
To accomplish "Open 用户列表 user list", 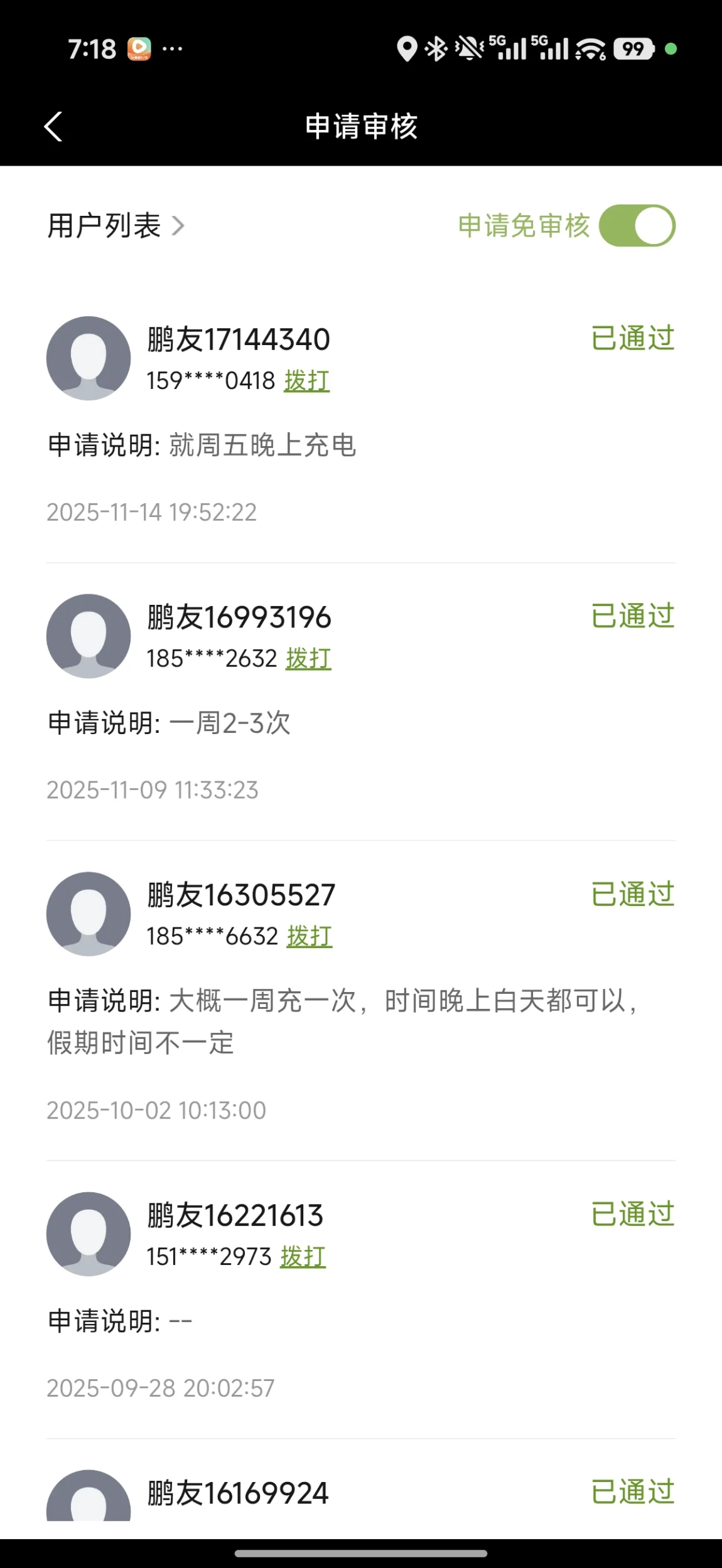I will (x=116, y=226).
